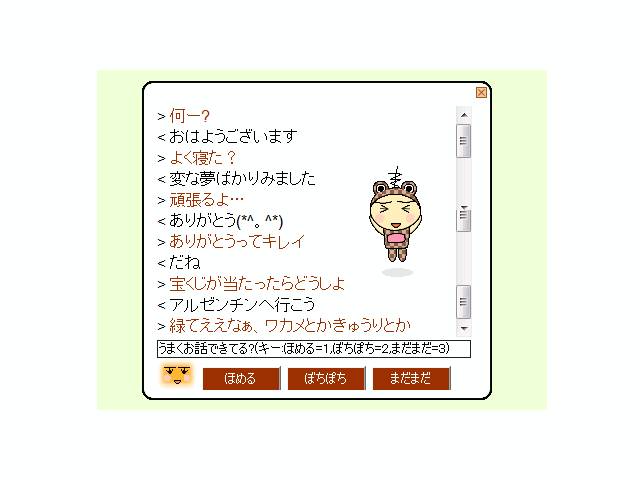Choose the まだまだ button
This screenshot has width=640, height=480.
[x=411, y=379]
